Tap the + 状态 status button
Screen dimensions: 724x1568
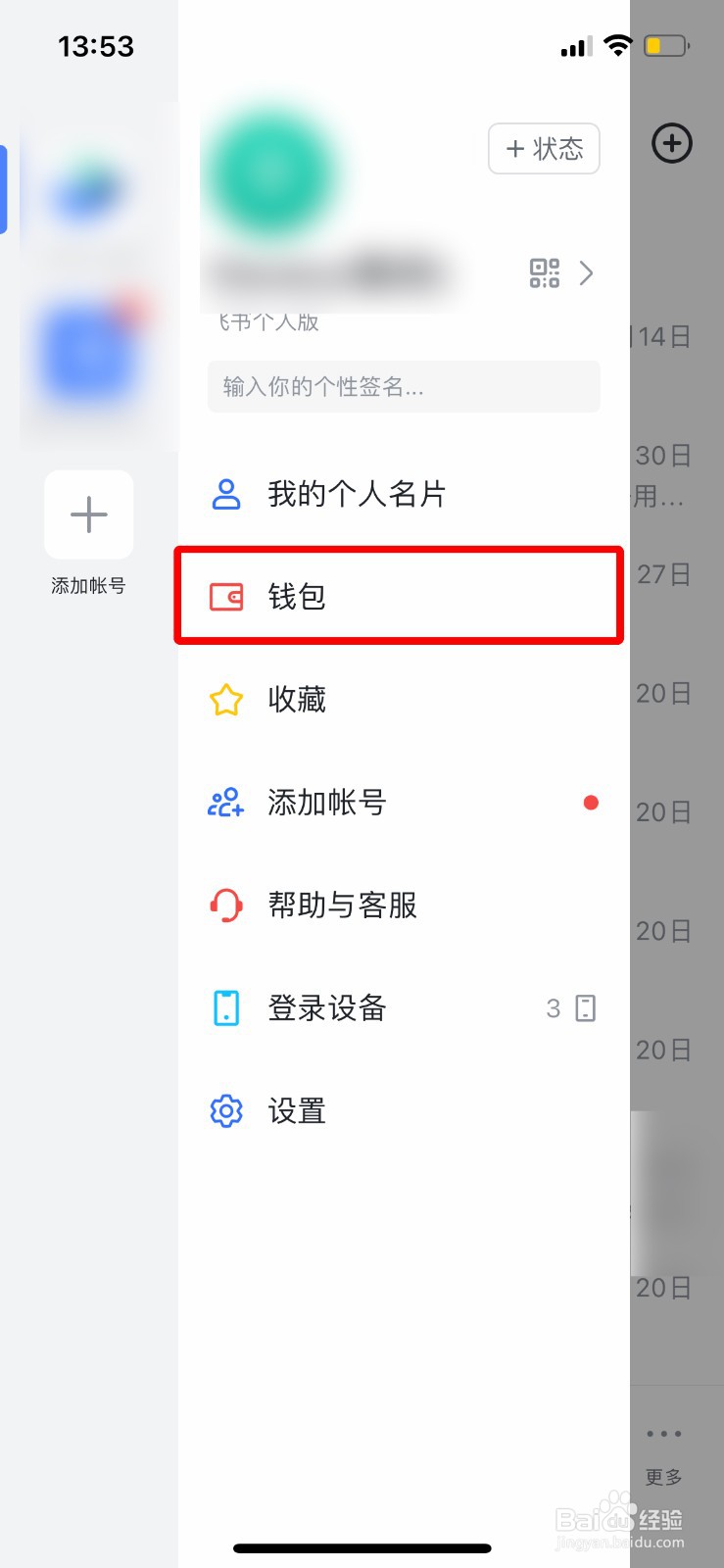tap(544, 149)
